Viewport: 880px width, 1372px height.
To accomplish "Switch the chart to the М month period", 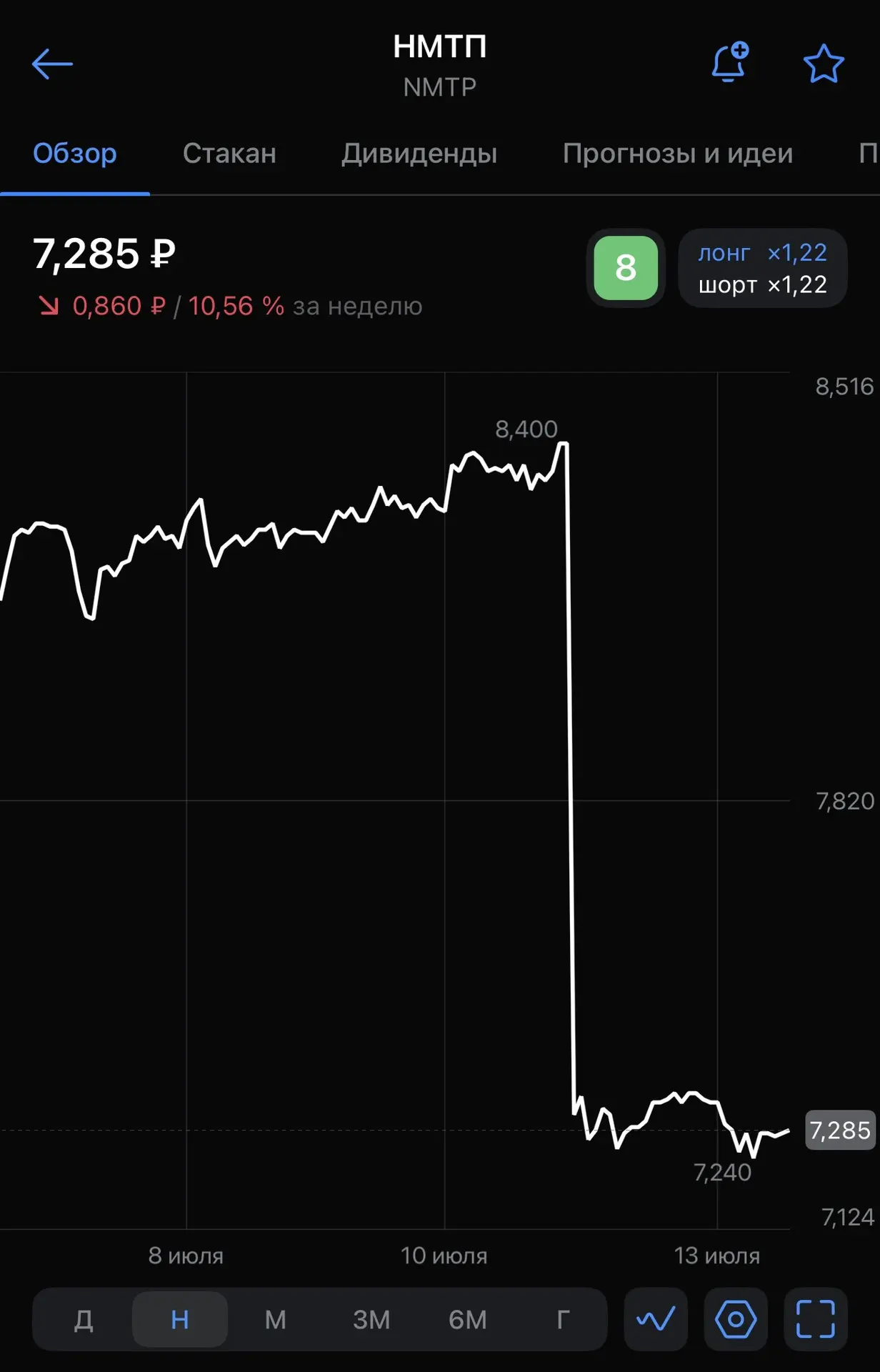I will coord(276,1319).
